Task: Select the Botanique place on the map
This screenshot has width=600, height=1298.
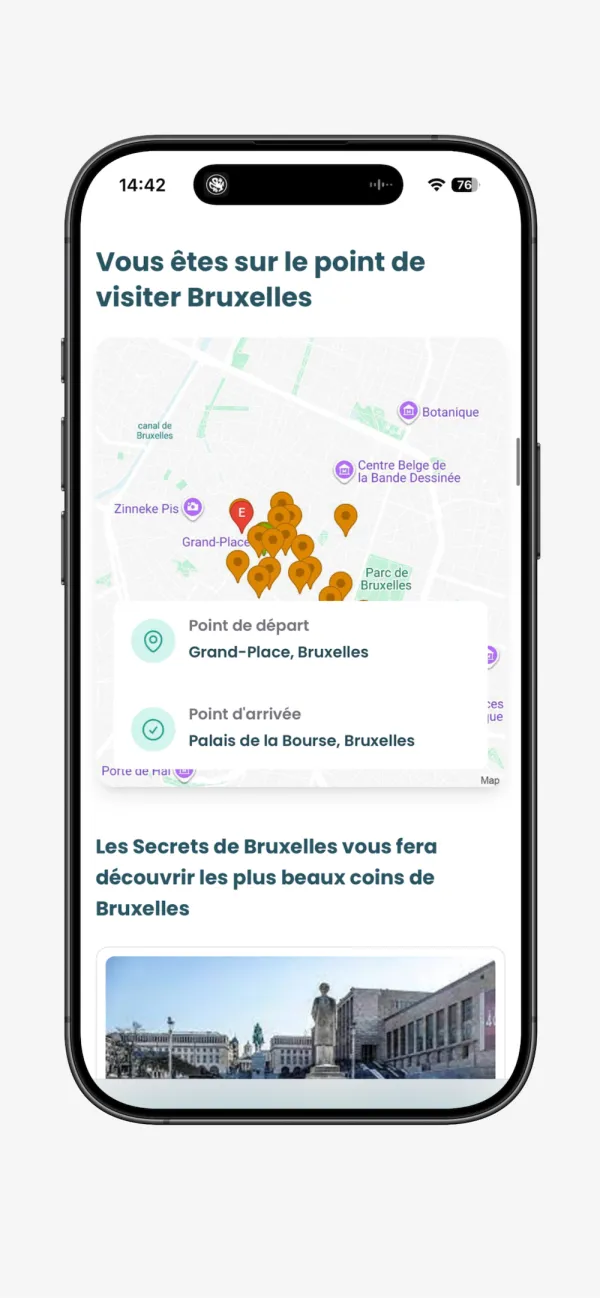Action: click(x=408, y=411)
